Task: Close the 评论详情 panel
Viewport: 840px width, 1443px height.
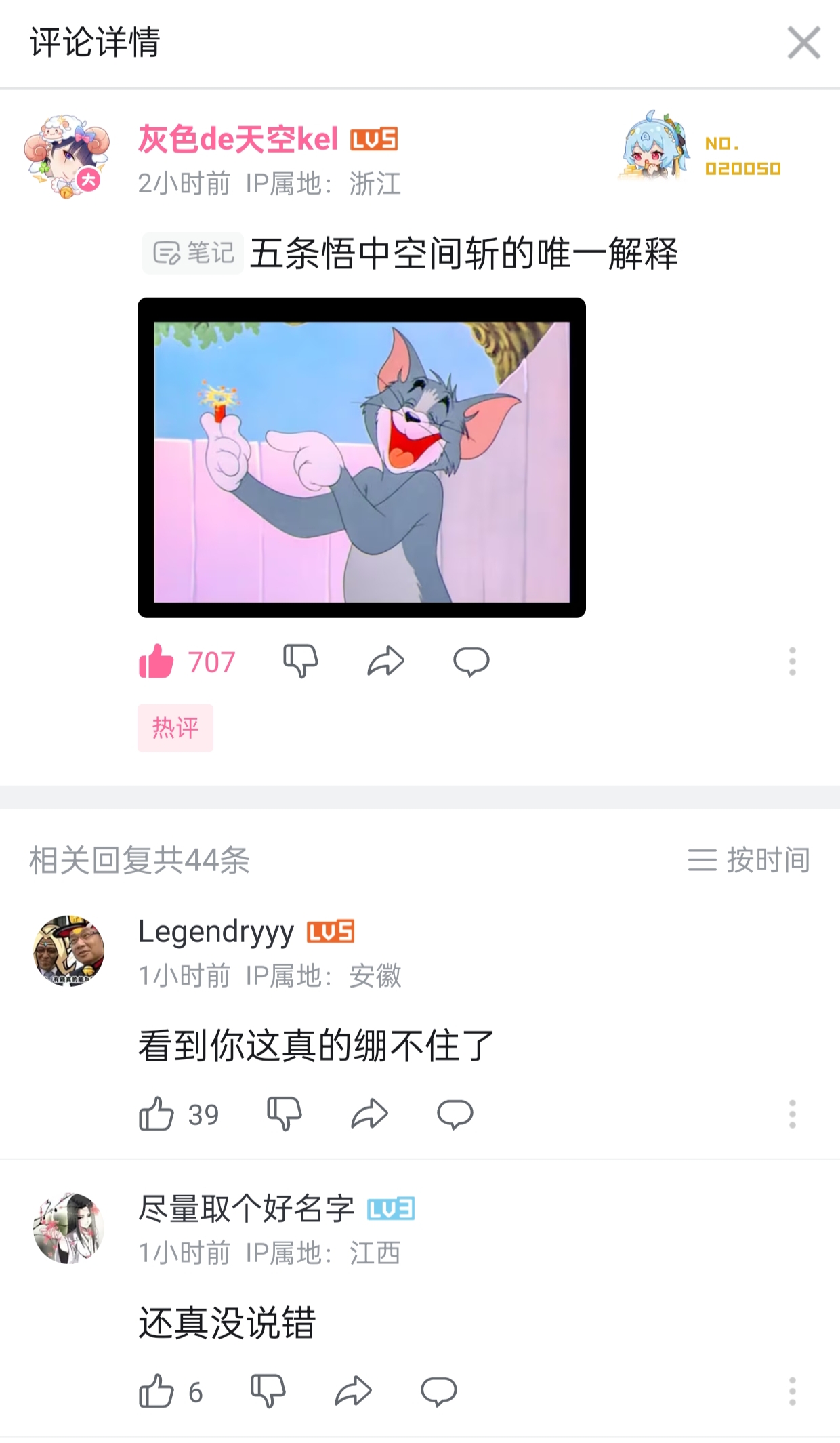Action: tap(803, 43)
